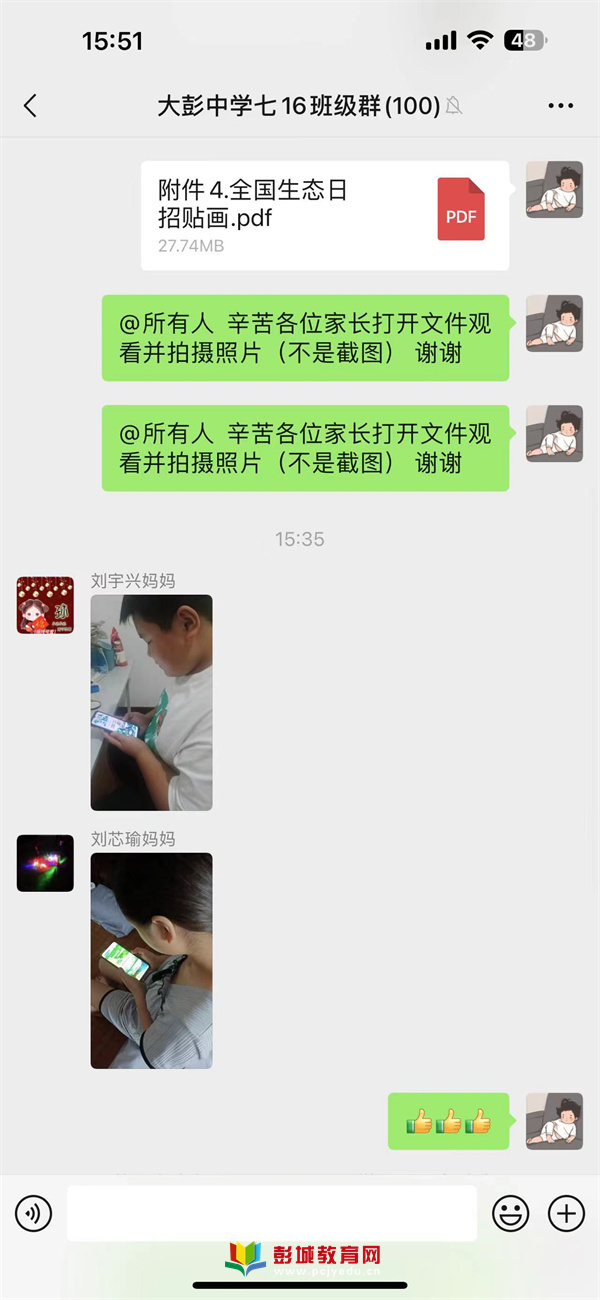View 刘芯瑜妈妈's profile avatar
The height and width of the screenshot is (1300, 600).
tap(45, 863)
